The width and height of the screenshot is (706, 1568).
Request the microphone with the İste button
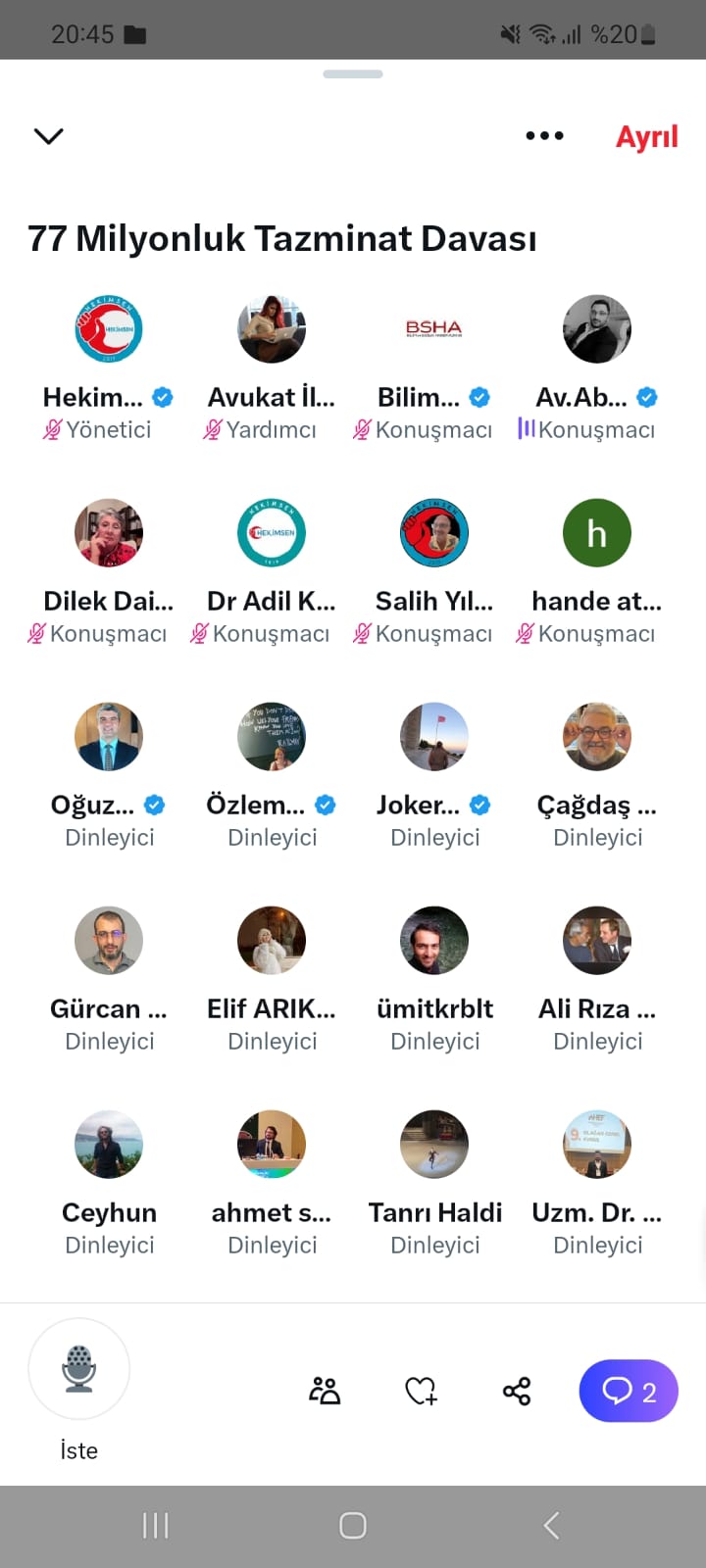point(78,1369)
